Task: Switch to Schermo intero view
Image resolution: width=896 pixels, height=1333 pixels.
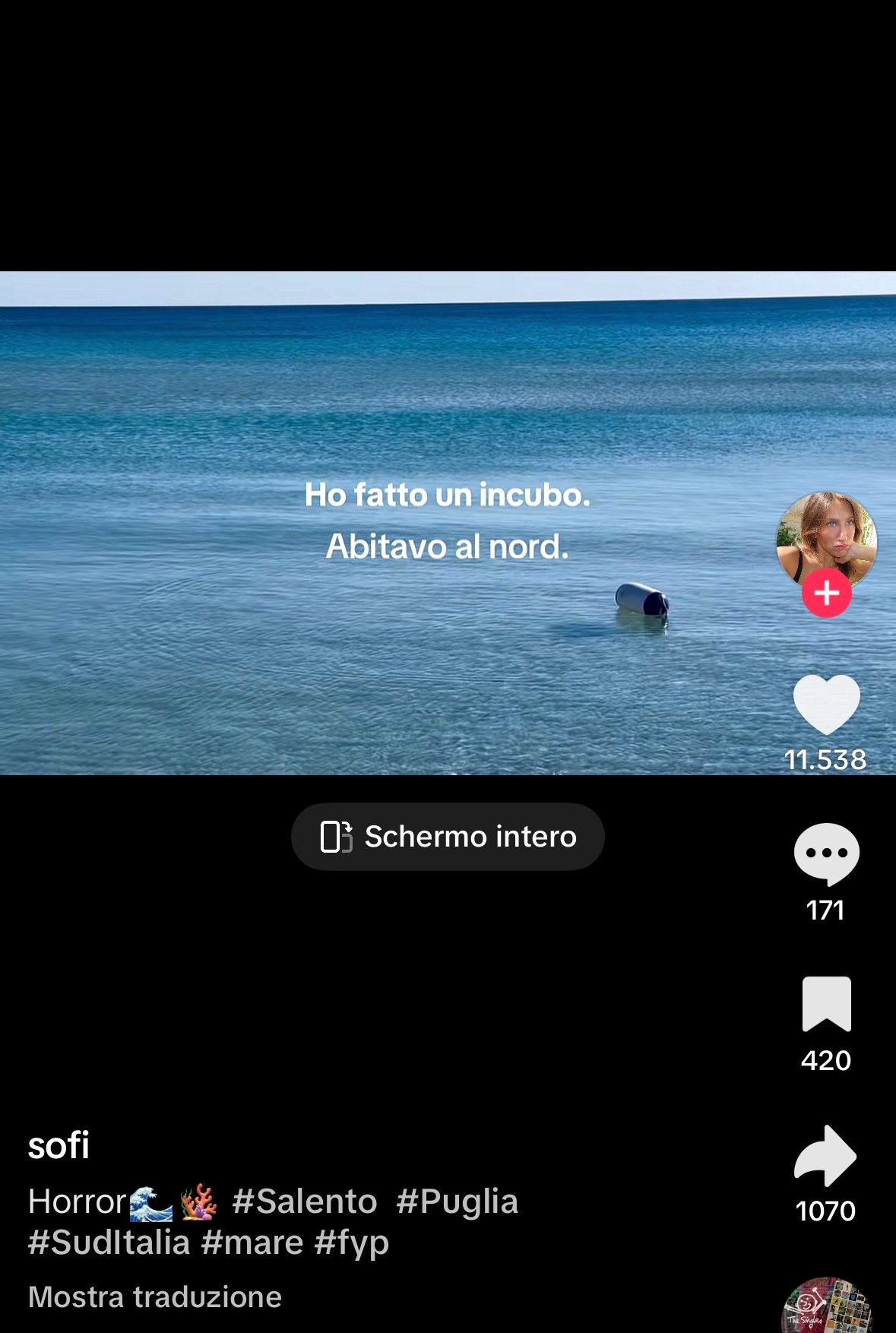Action: [448, 837]
